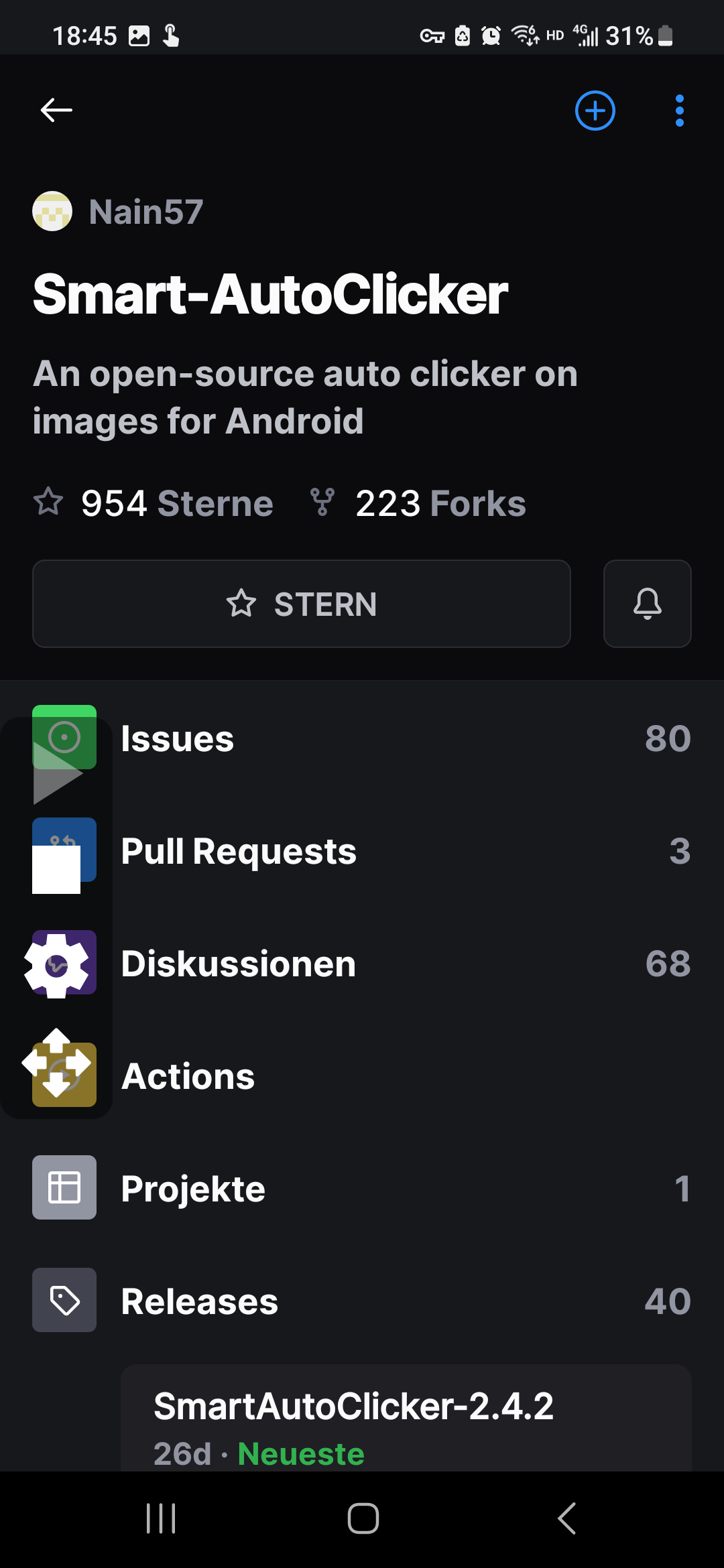Open the Releases list

(x=362, y=1301)
